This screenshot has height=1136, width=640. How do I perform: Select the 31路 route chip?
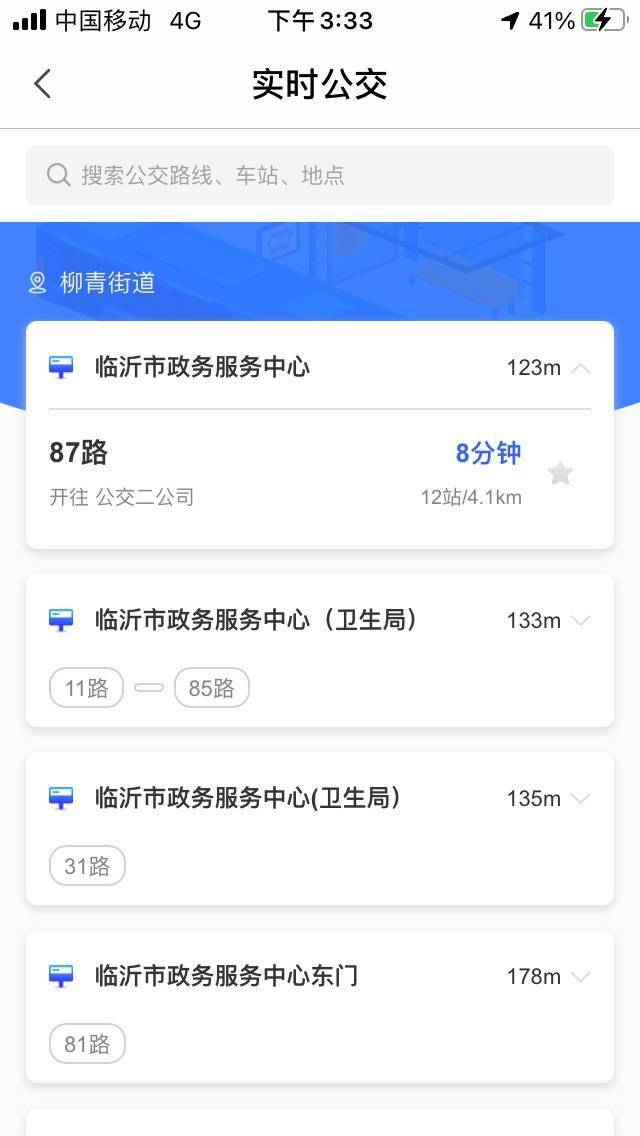point(87,866)
